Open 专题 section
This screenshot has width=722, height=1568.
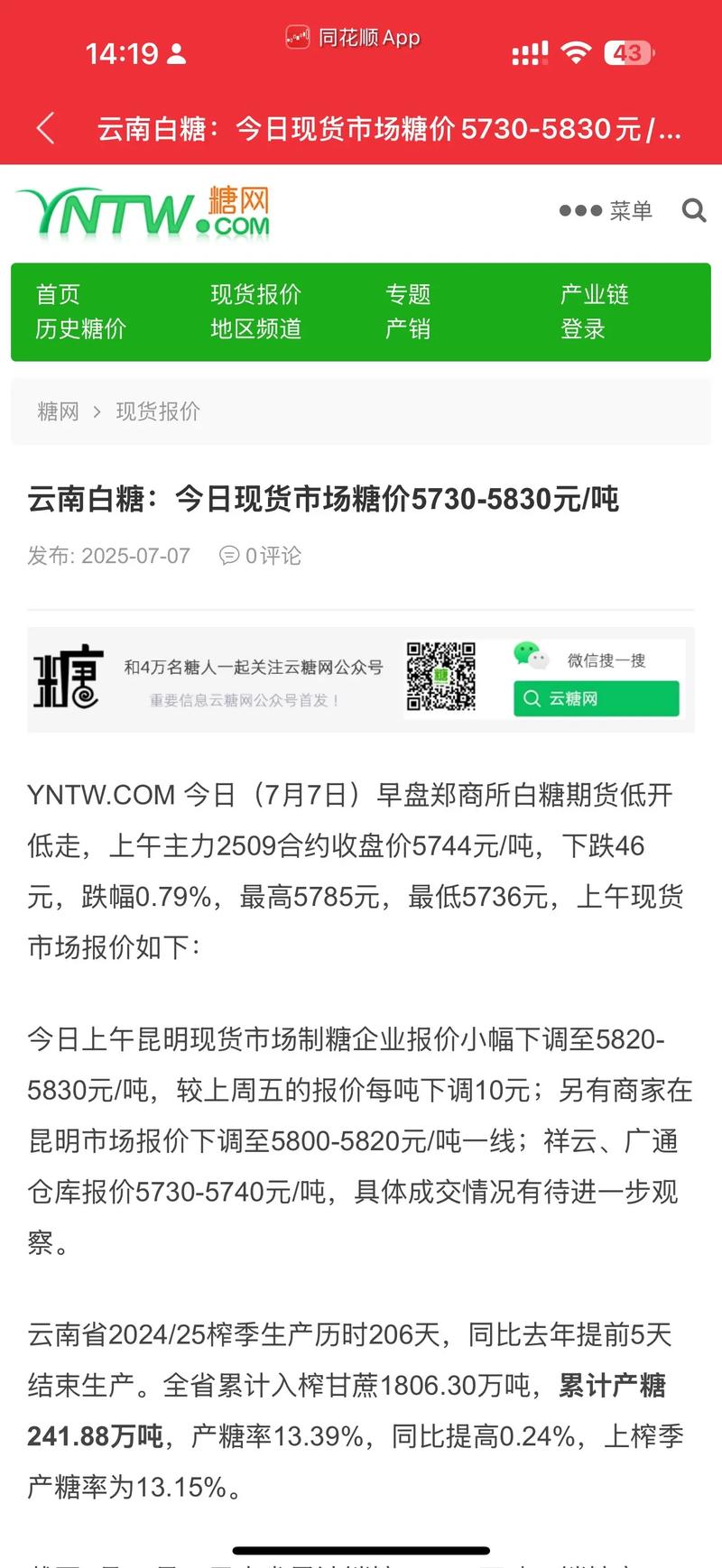click(408, 294)
